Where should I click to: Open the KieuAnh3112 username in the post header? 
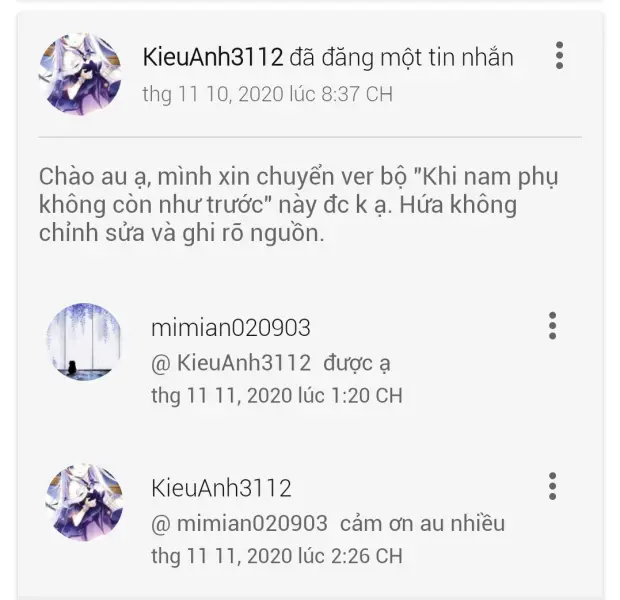coord(214,57)
